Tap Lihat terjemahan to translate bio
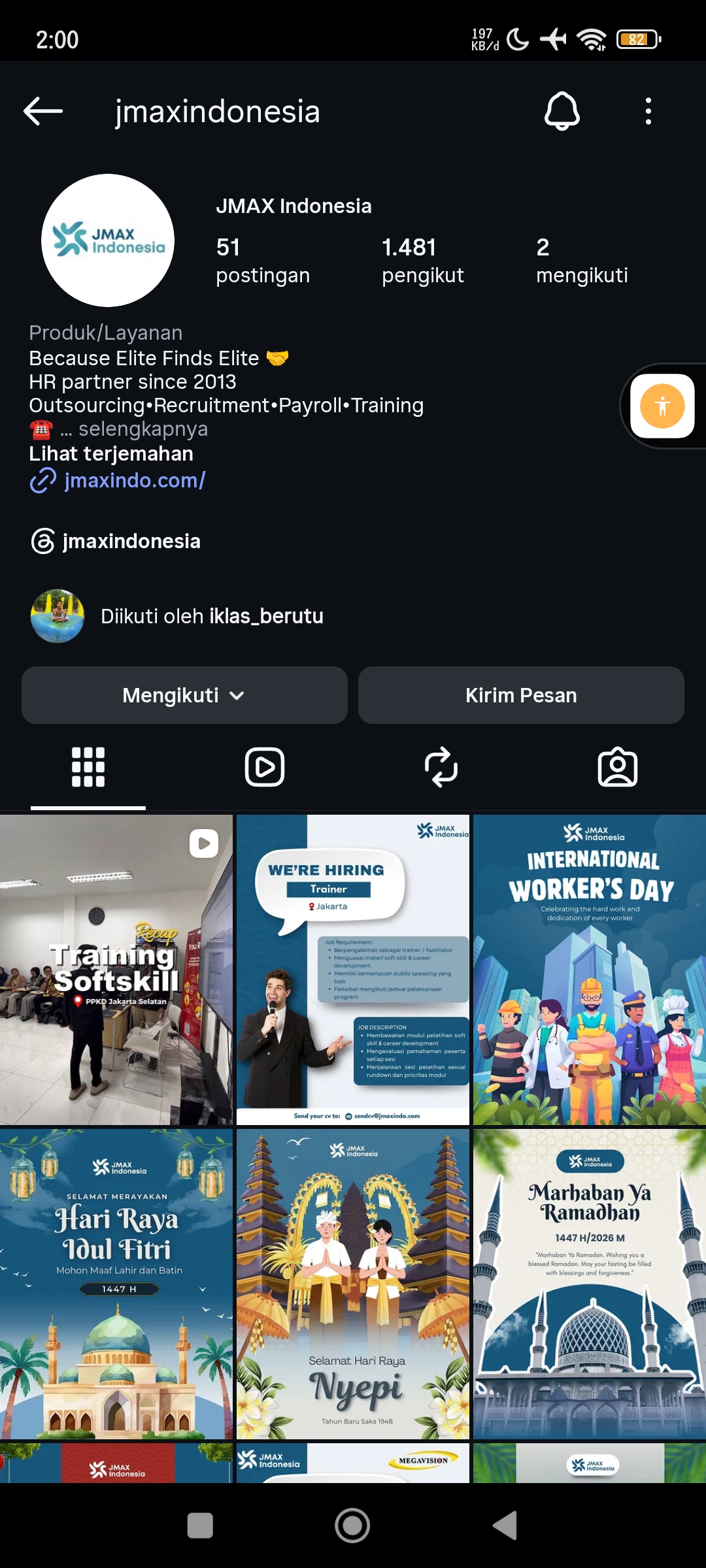Screen dimensions: 706x1568 pos(111,453)
